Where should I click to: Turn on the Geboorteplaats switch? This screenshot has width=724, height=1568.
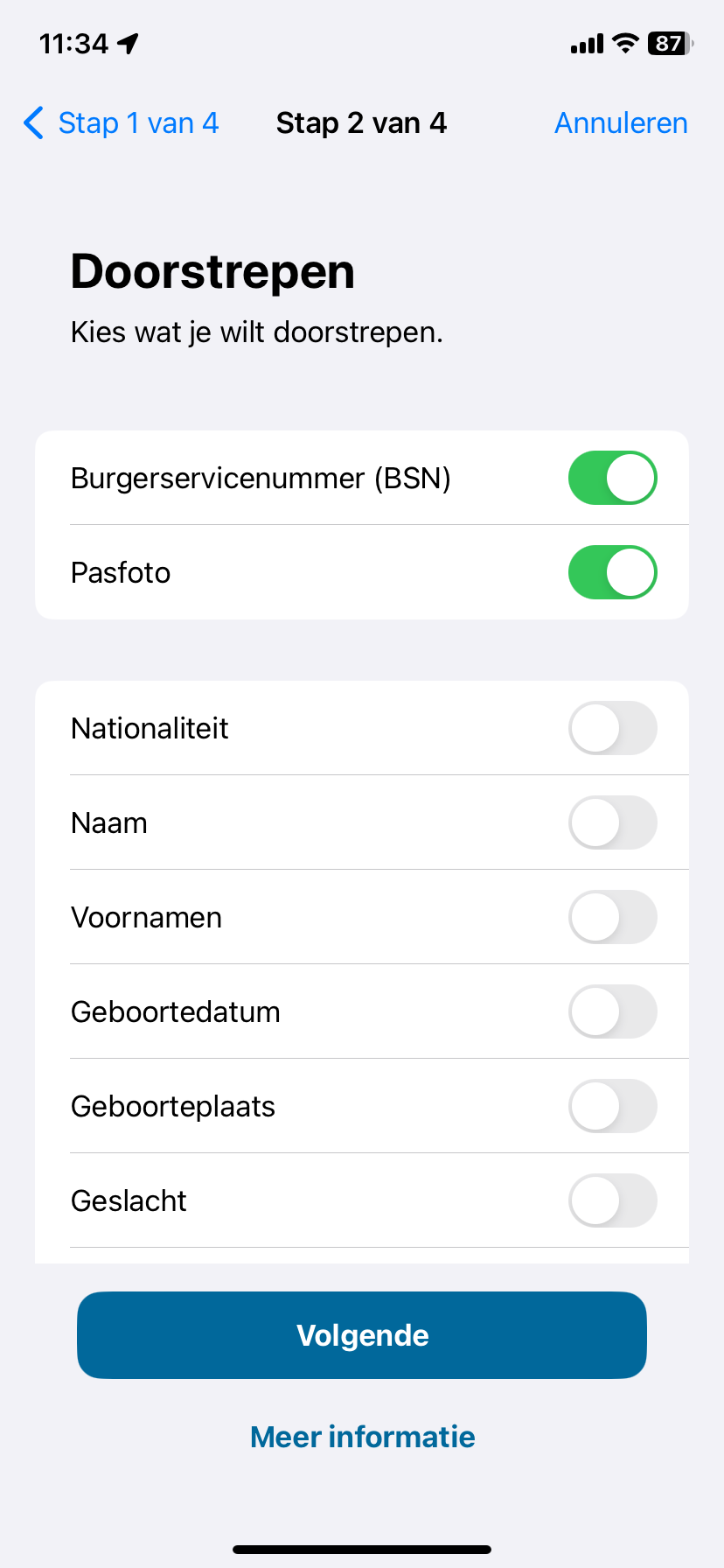coord(613,1106)
